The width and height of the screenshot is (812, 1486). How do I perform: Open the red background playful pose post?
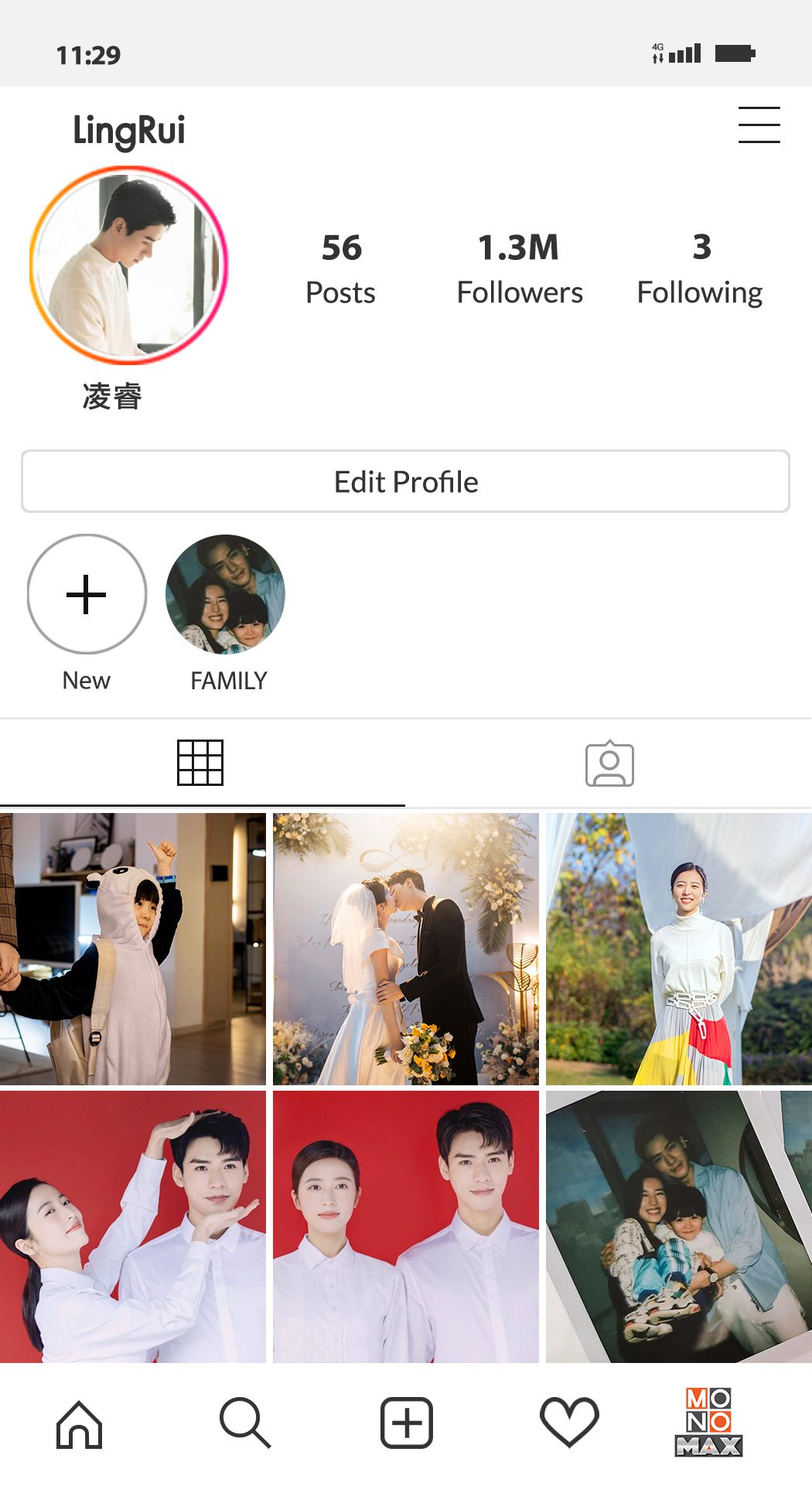pos(132,1226)
